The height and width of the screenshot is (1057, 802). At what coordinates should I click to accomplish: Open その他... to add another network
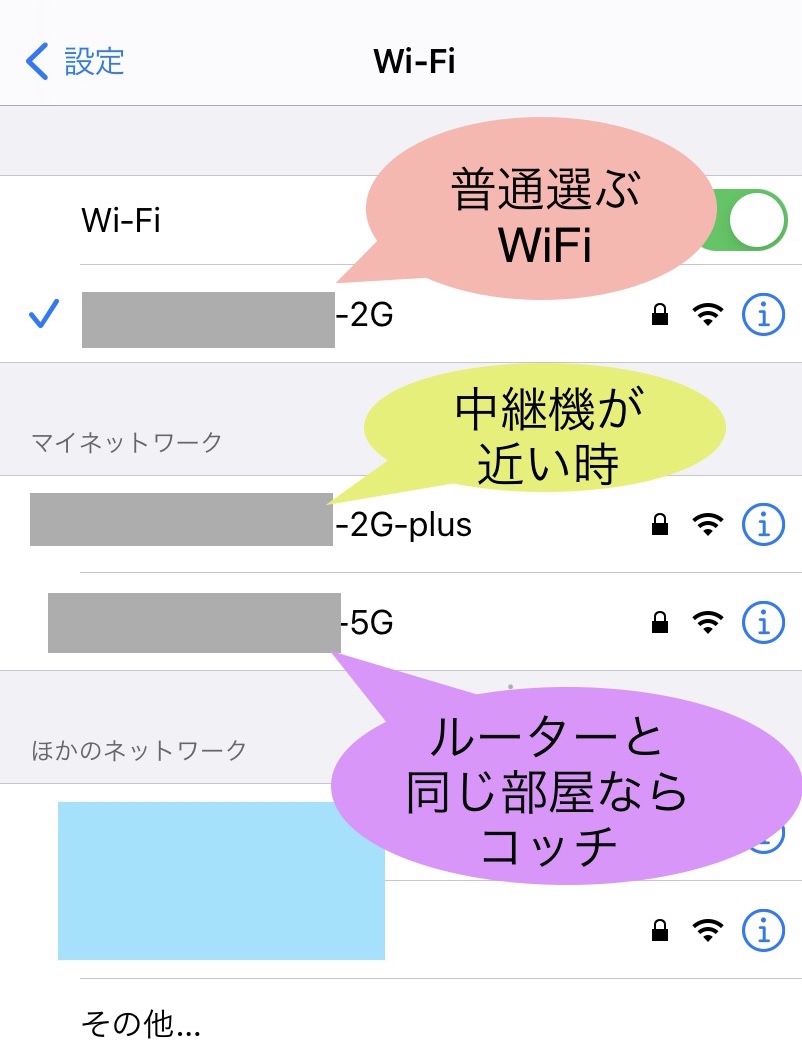141,1024
